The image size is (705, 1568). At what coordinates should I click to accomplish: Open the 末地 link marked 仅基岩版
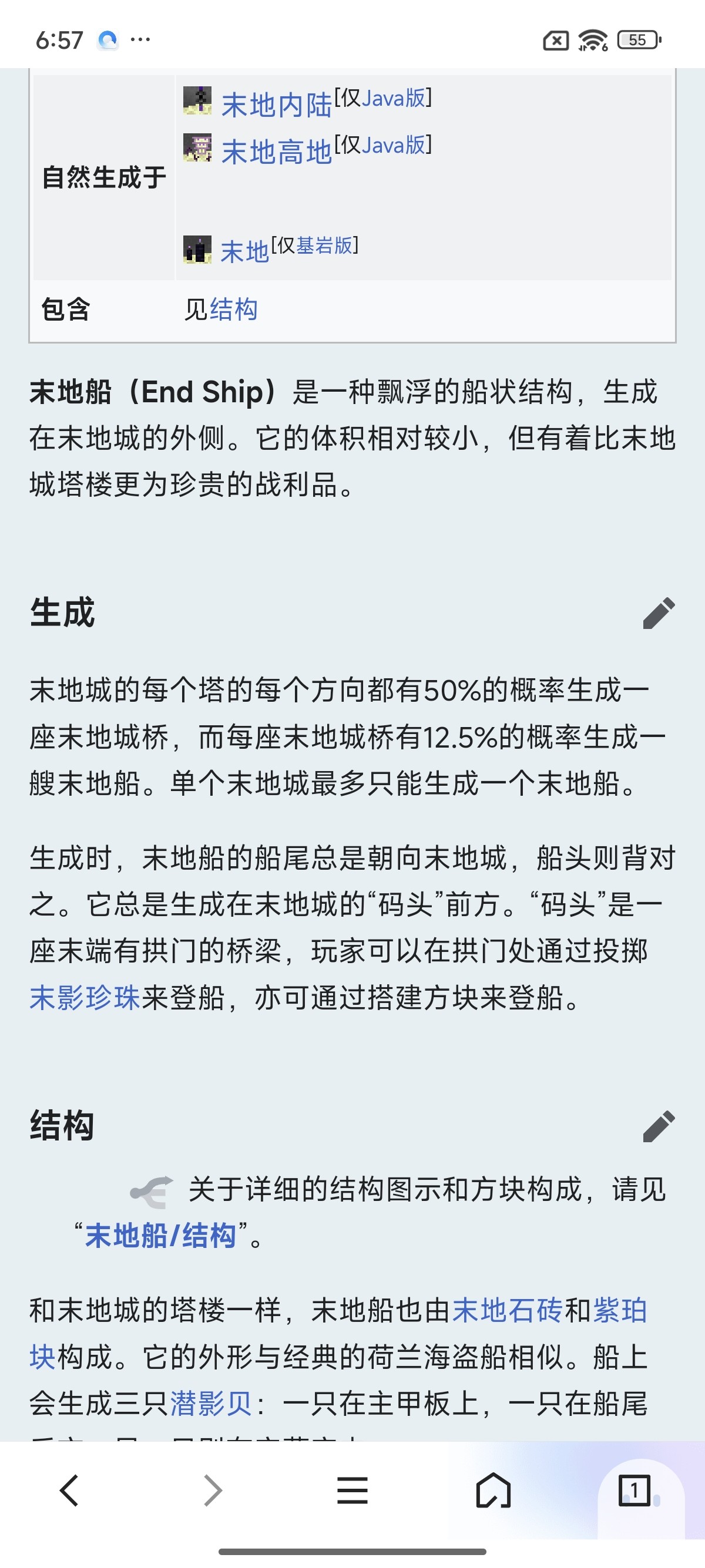[x=244, y=251]
